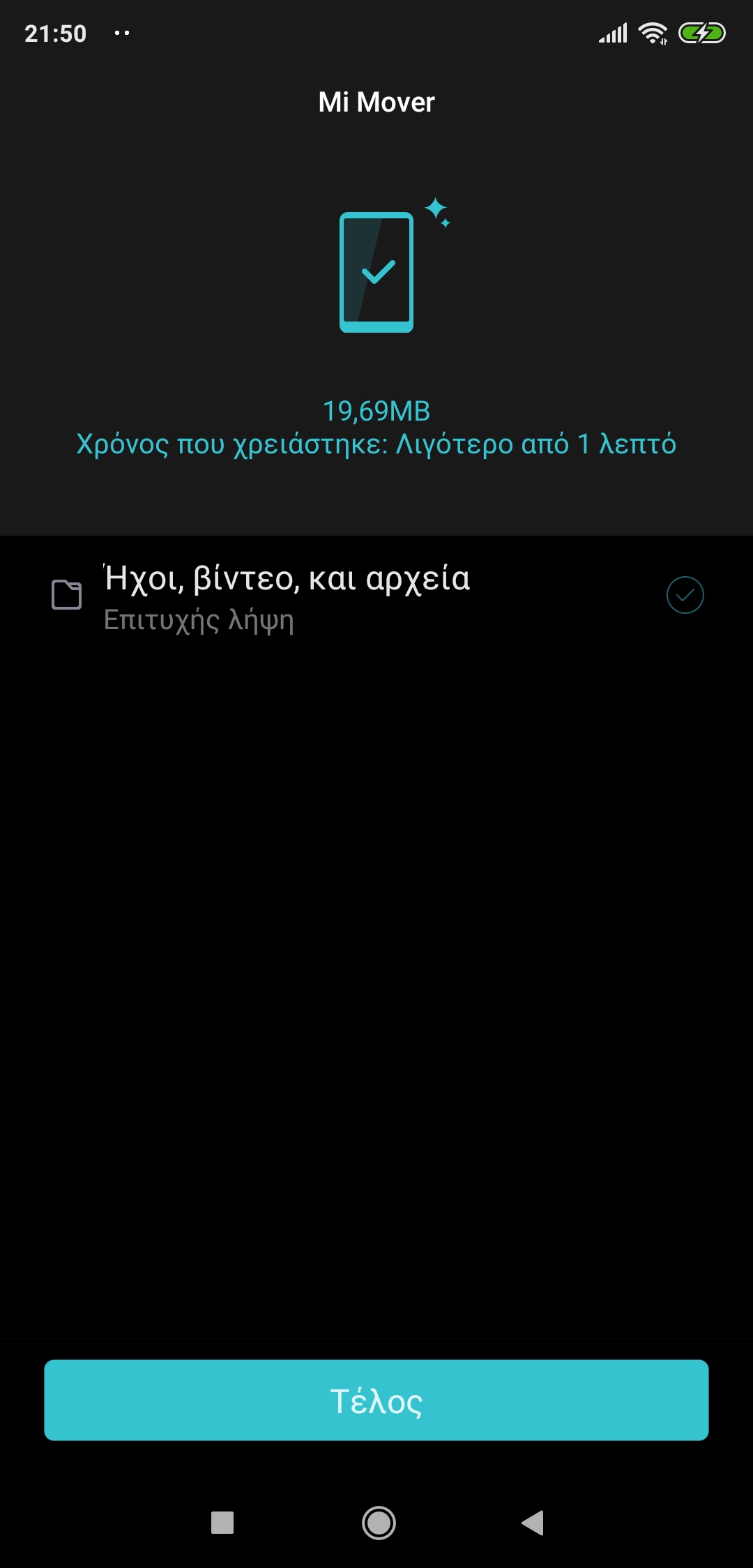Go back with the system back button
Image resolution: width=753 pixels, height=1568 pixels.
[533, 1523]
